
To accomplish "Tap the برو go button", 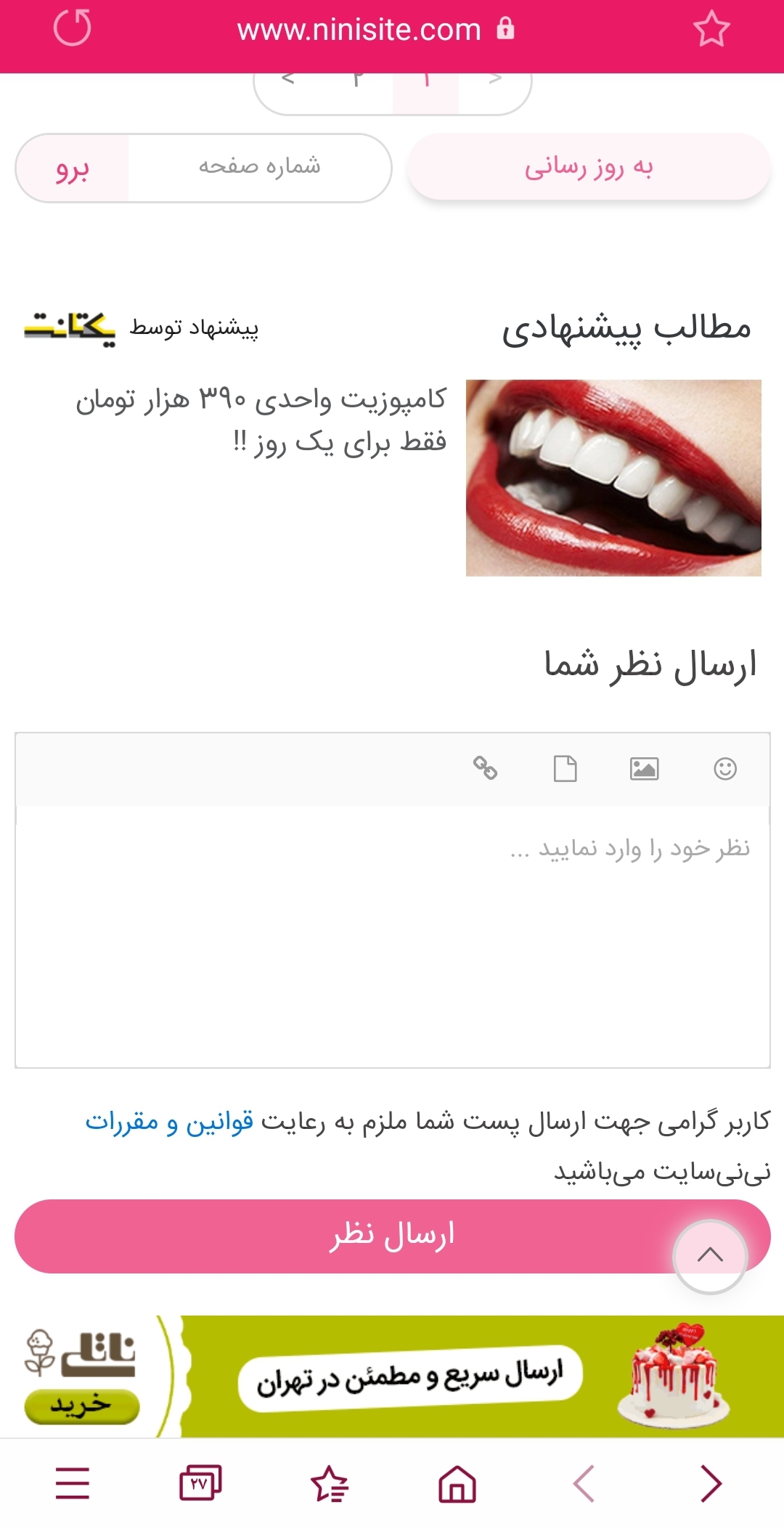I will (x=73, y=168).
